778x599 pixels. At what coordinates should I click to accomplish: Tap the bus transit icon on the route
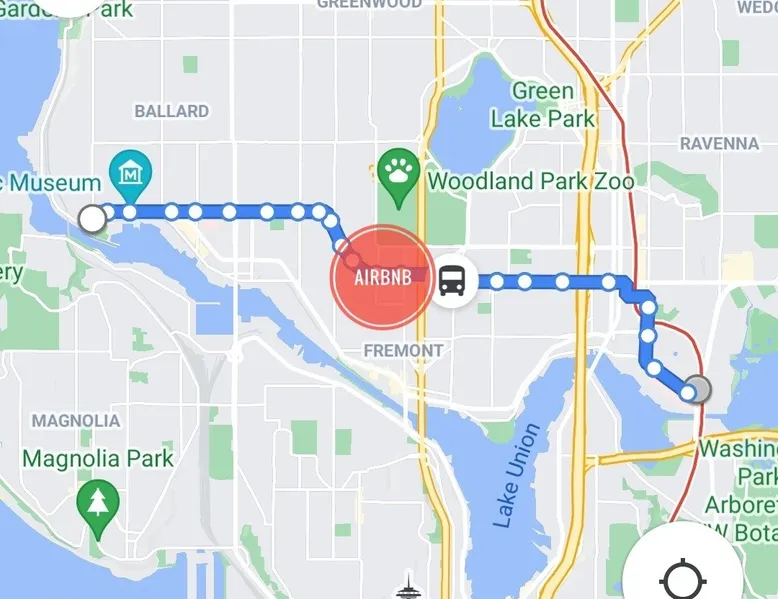453,280
